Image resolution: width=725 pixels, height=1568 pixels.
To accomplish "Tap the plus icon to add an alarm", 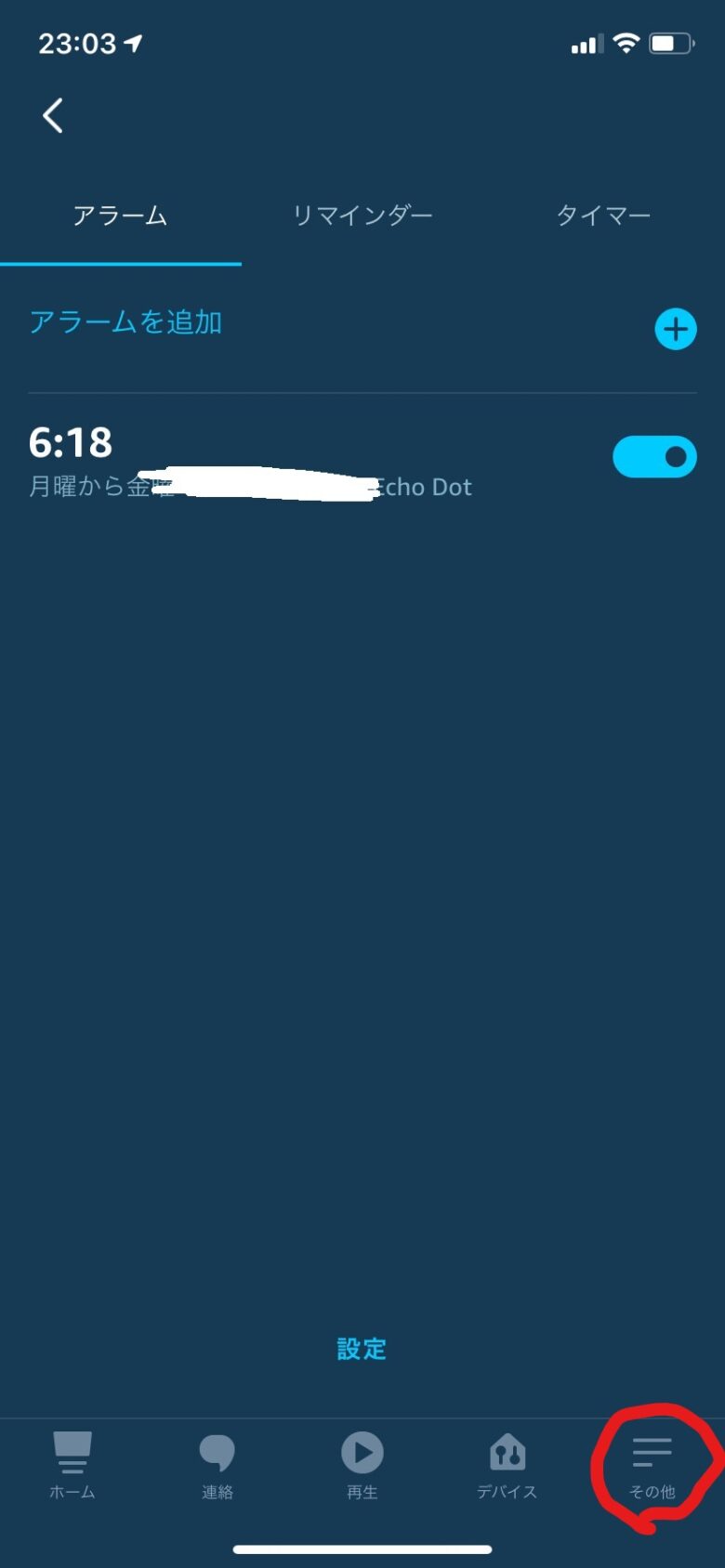I will pos(676,329).
